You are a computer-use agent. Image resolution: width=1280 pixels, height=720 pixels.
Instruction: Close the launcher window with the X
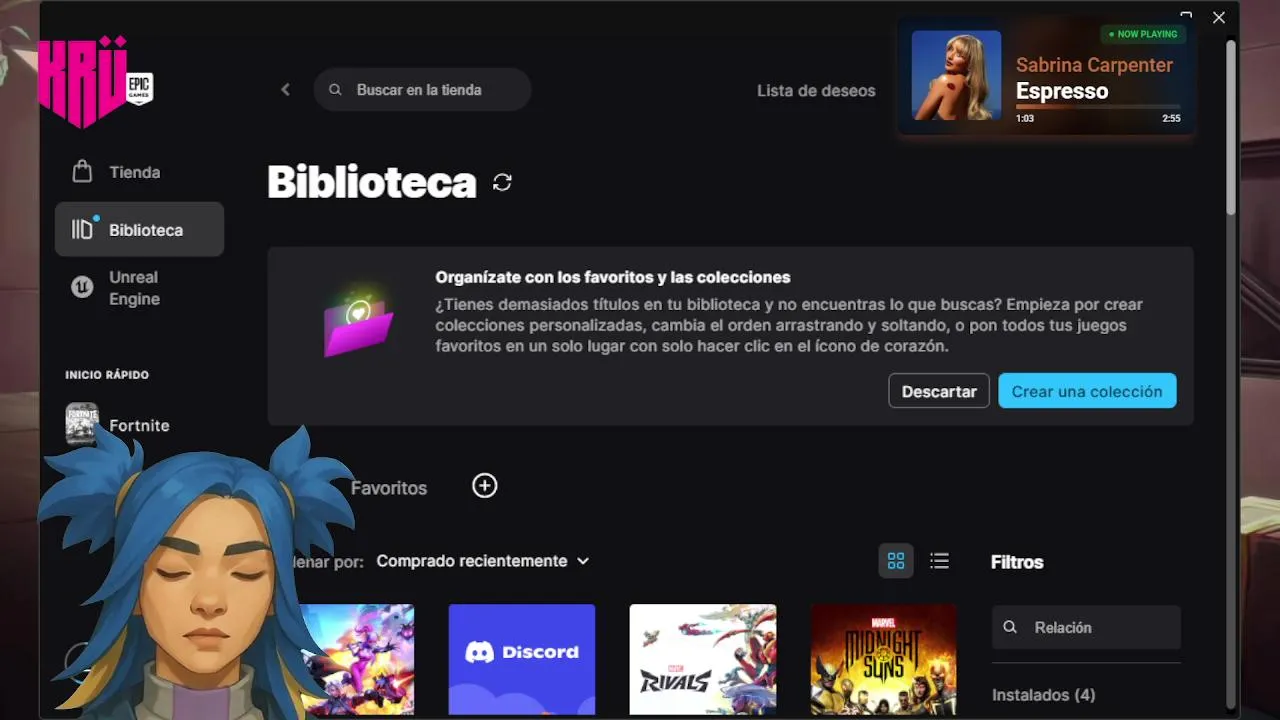pos(1218,18)
